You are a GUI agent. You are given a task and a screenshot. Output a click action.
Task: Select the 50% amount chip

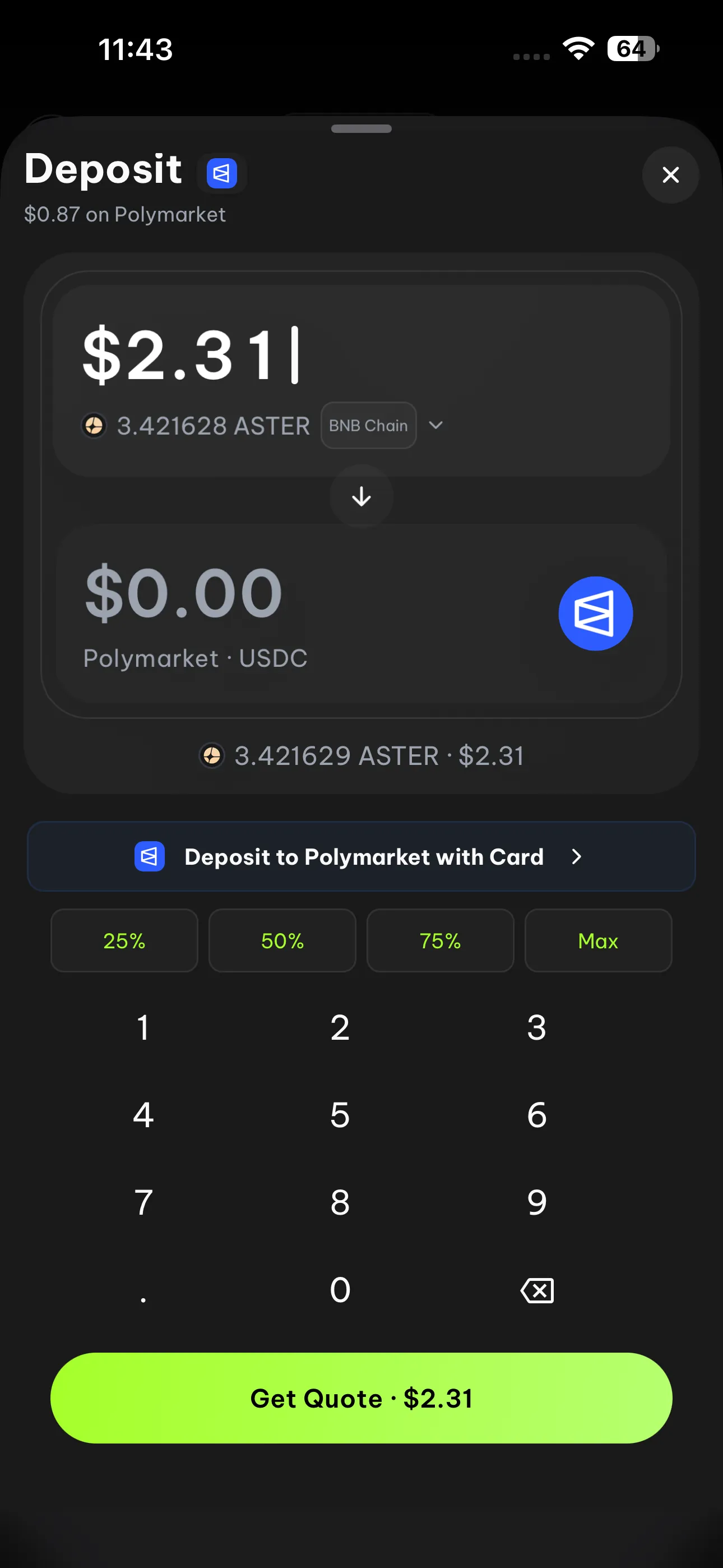282,940
